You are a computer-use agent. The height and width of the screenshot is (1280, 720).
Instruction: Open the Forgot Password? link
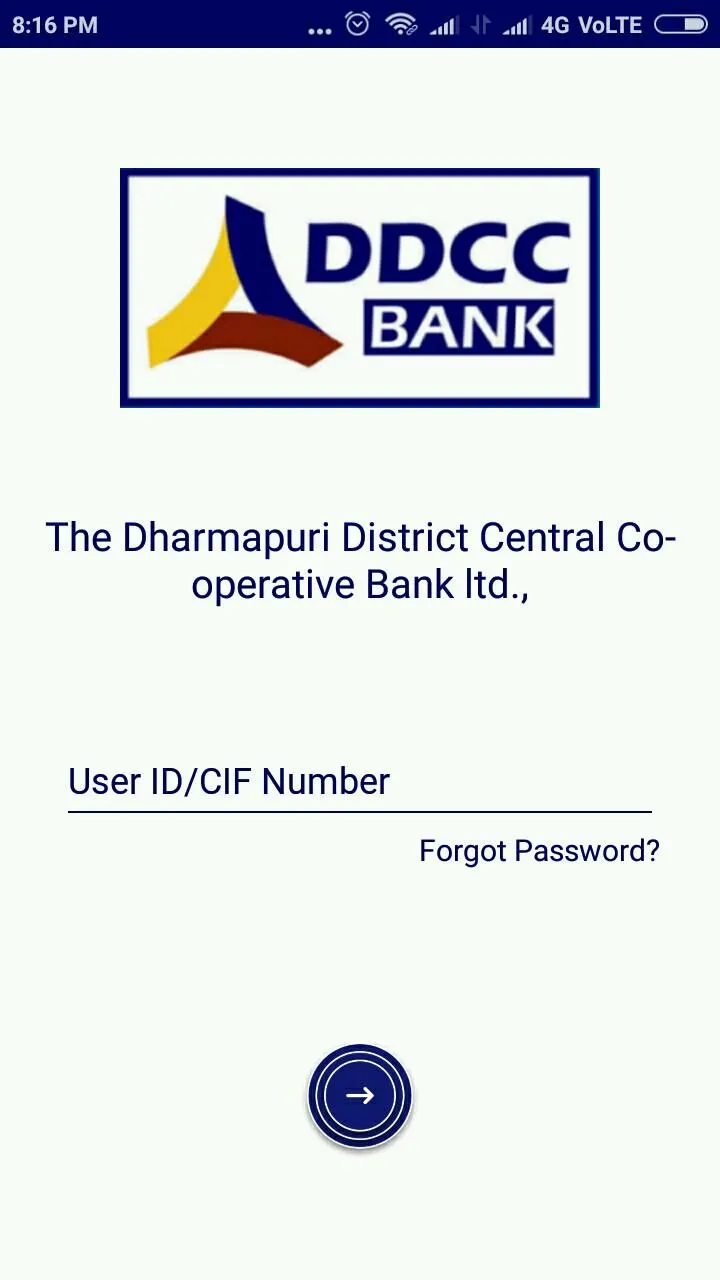[539, 851]
